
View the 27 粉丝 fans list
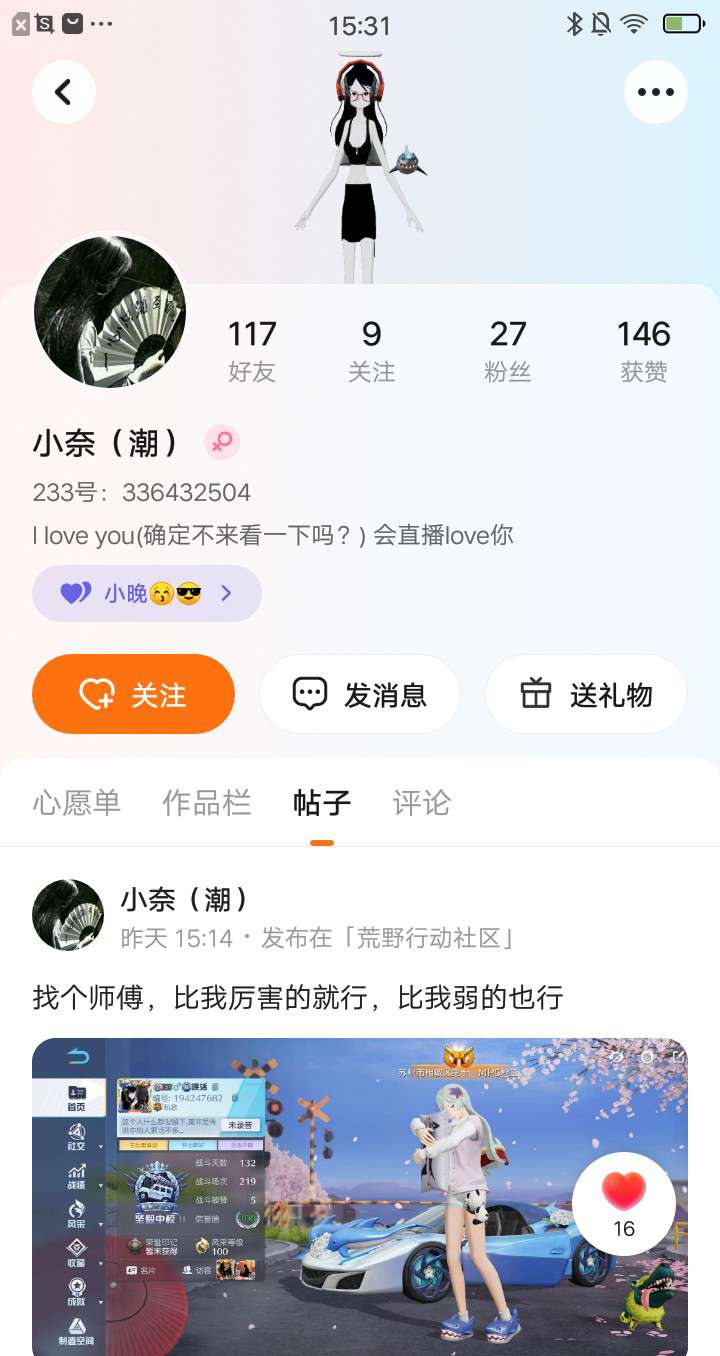coord(508,350)
